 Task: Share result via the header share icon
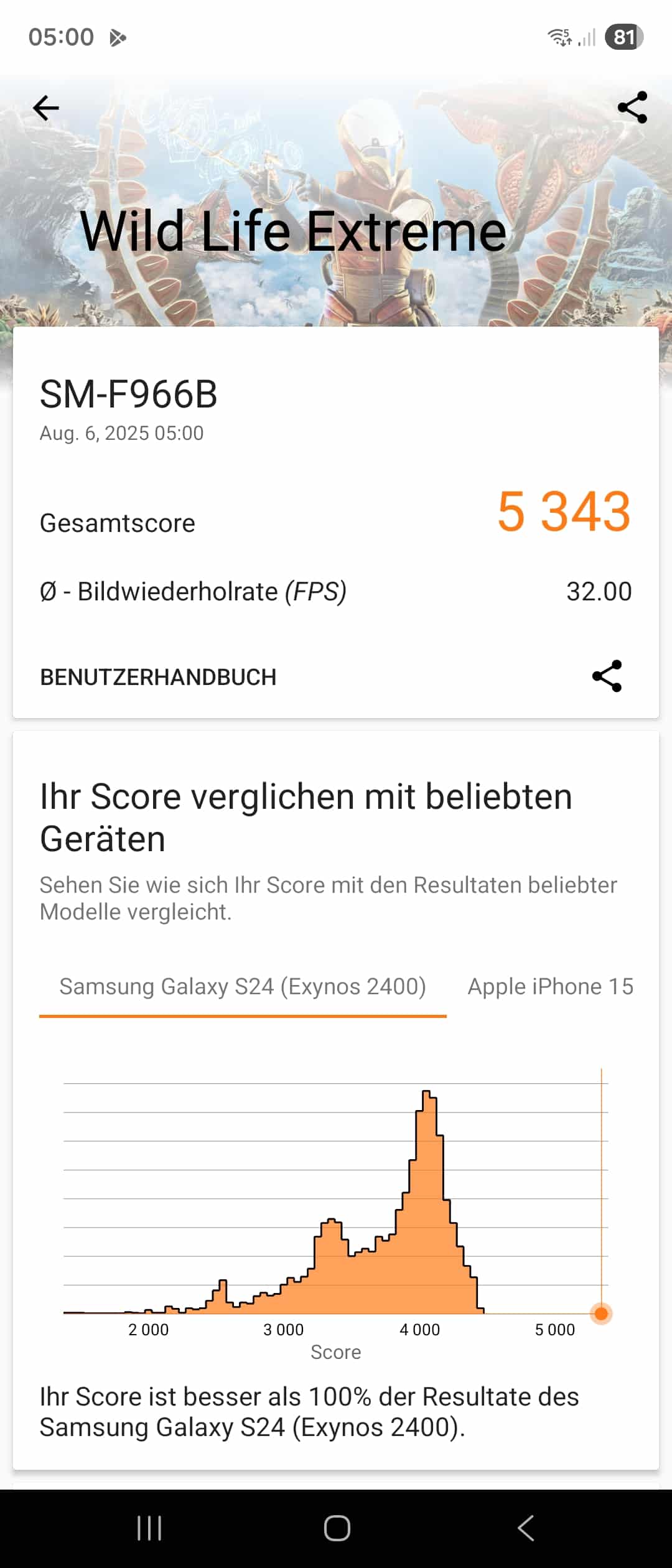point(632,108)
